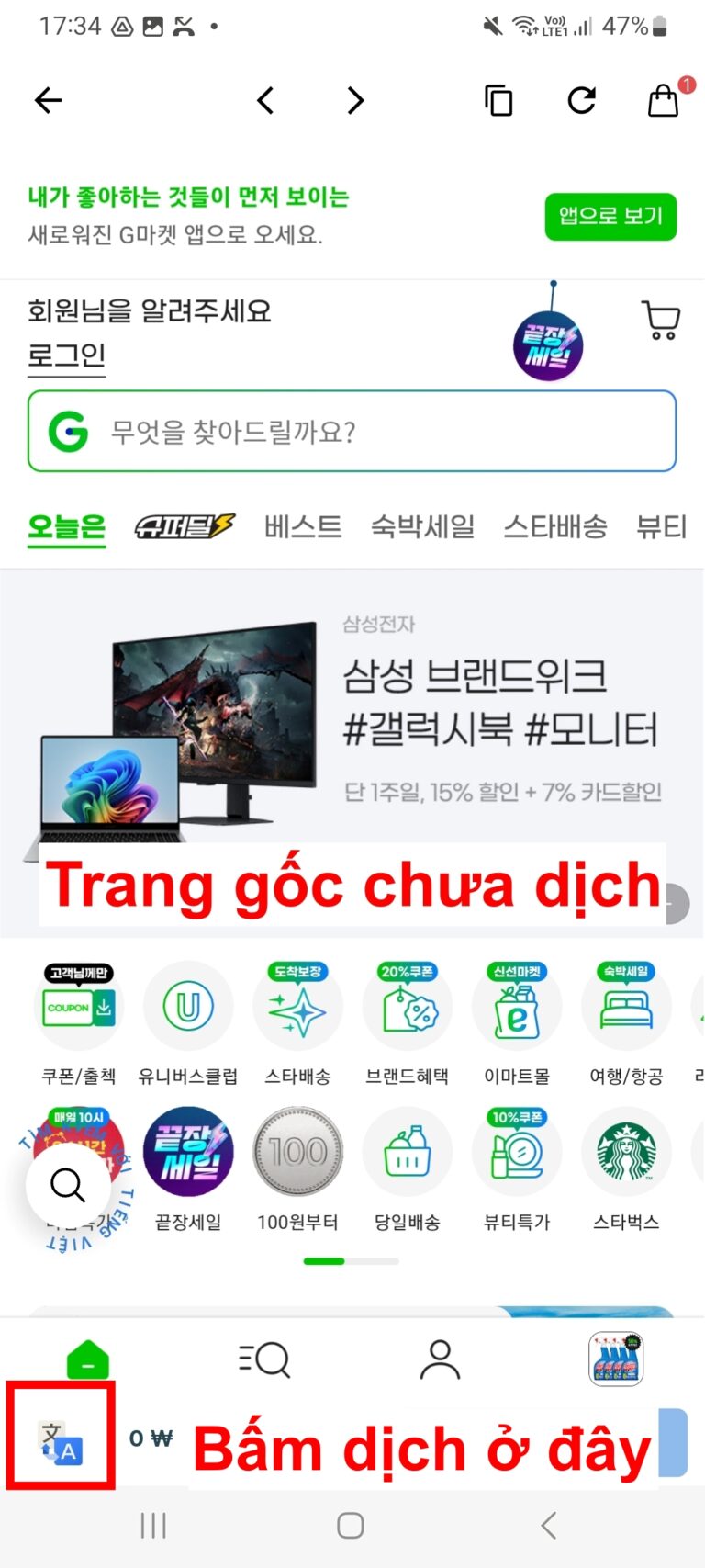The height and width of the screenshot is (1568, 705).
Task: Tap the Home icon in bottom navigation
Action: coord(87,1356)
